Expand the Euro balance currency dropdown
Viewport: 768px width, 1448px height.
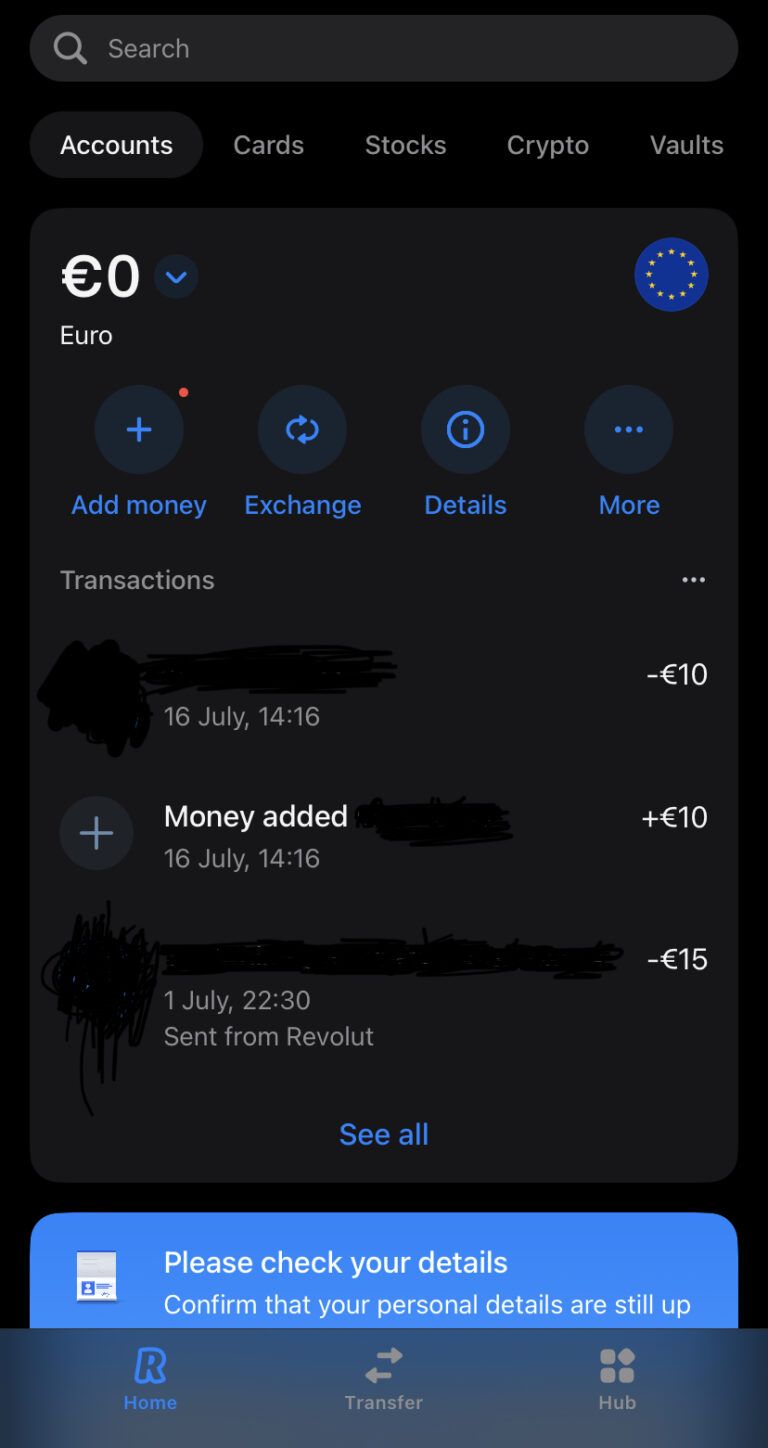pyautogui.click(x=176, y=276)
